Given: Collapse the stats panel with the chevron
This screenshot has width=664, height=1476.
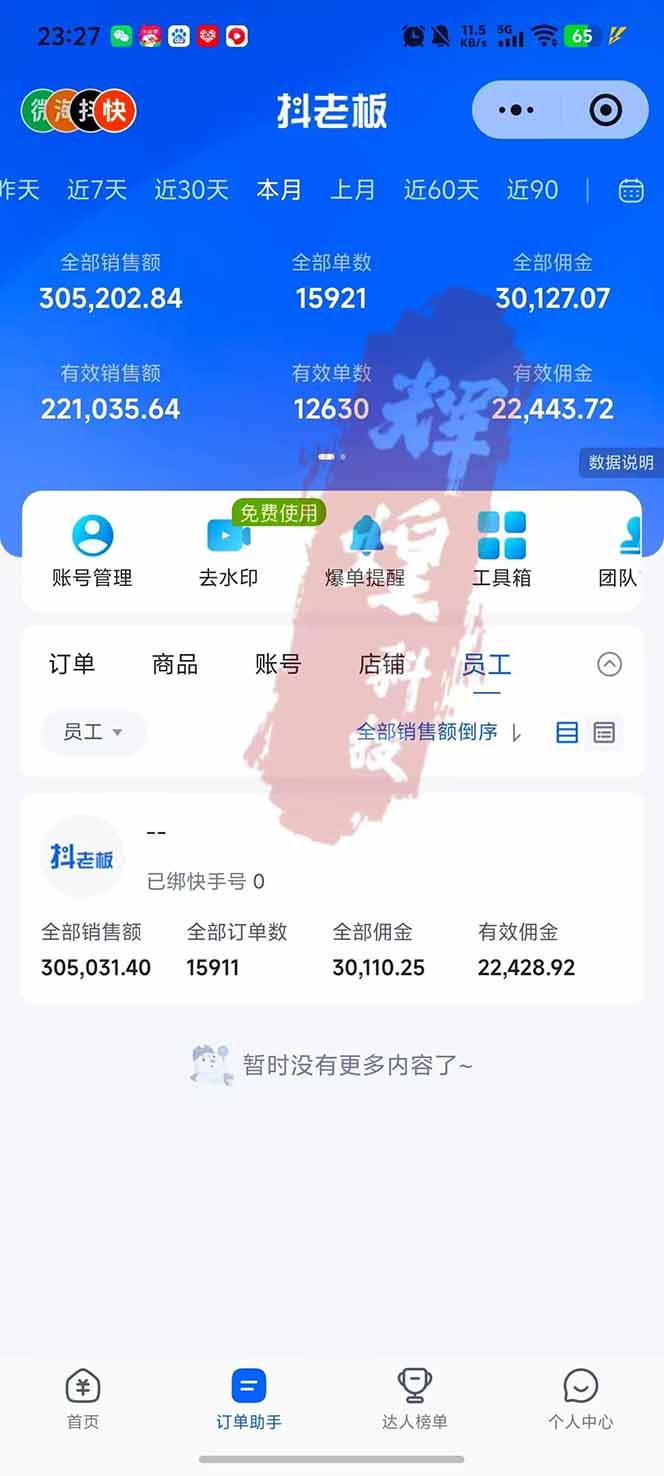Looking at the screenshot, I should tap(609, 664).
